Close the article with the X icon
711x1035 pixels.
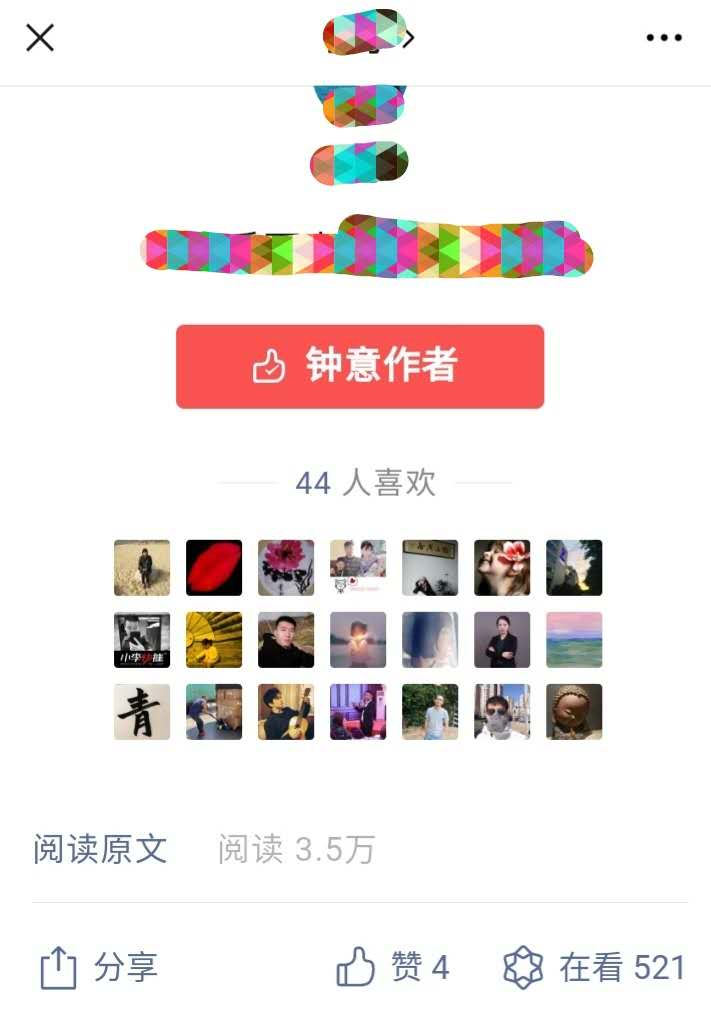(x=40, y=38)
